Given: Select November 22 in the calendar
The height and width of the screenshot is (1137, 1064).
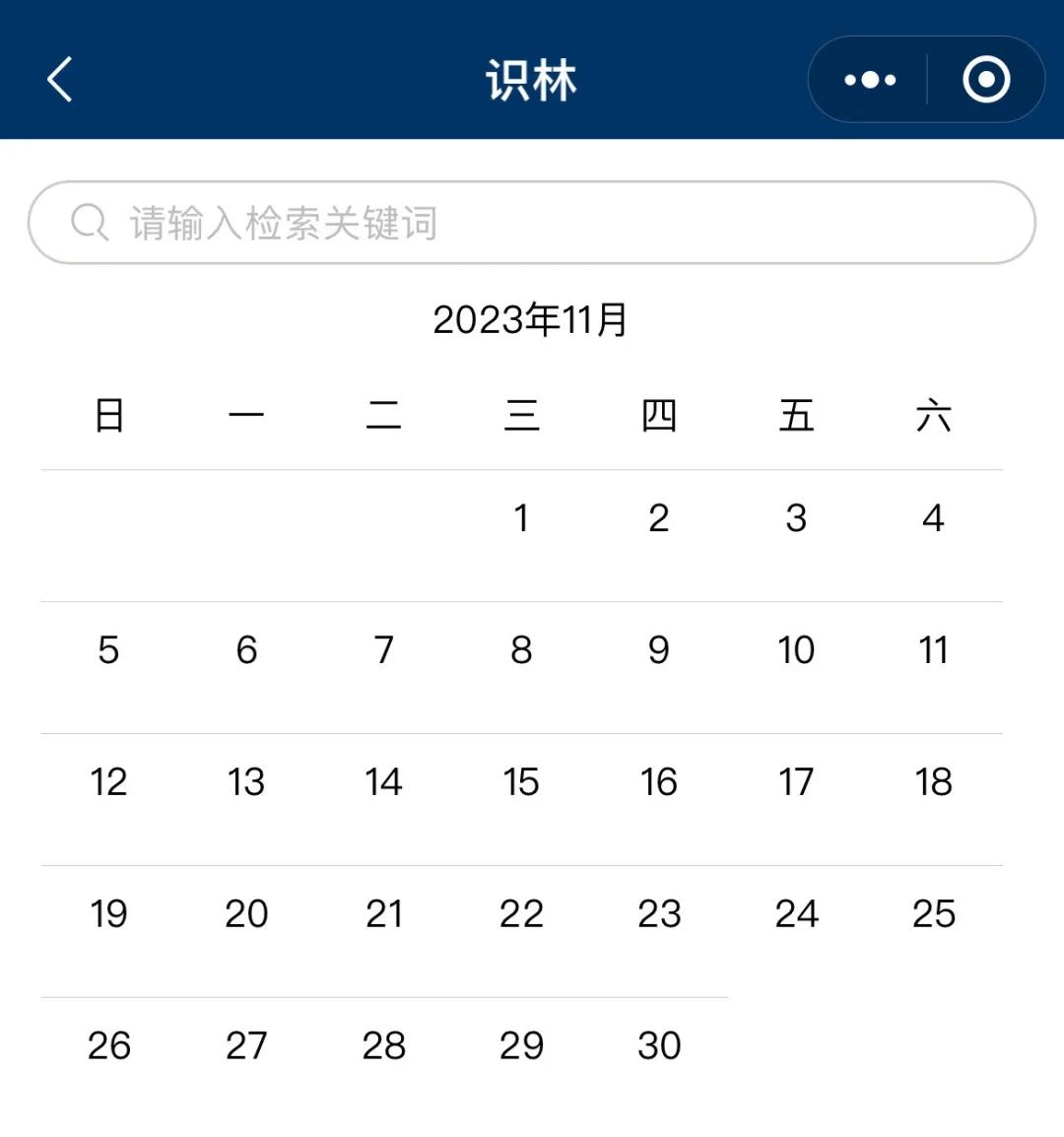Looking at the screenshot, I should pos(521,914).
